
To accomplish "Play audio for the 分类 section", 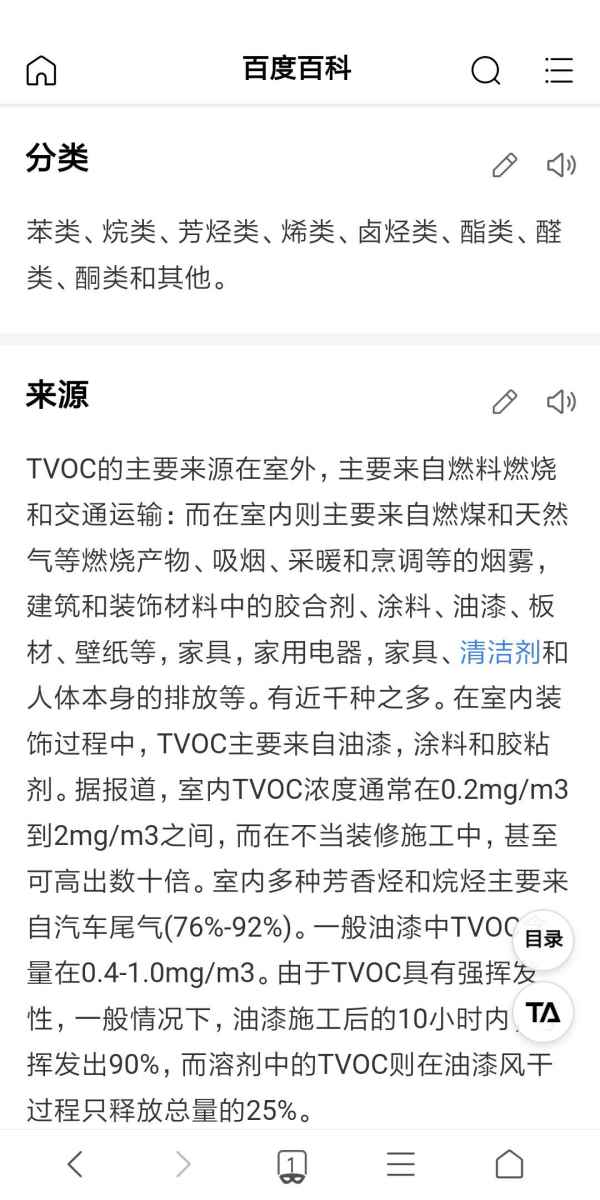I will pyautogui.click(x=561, y=165).
